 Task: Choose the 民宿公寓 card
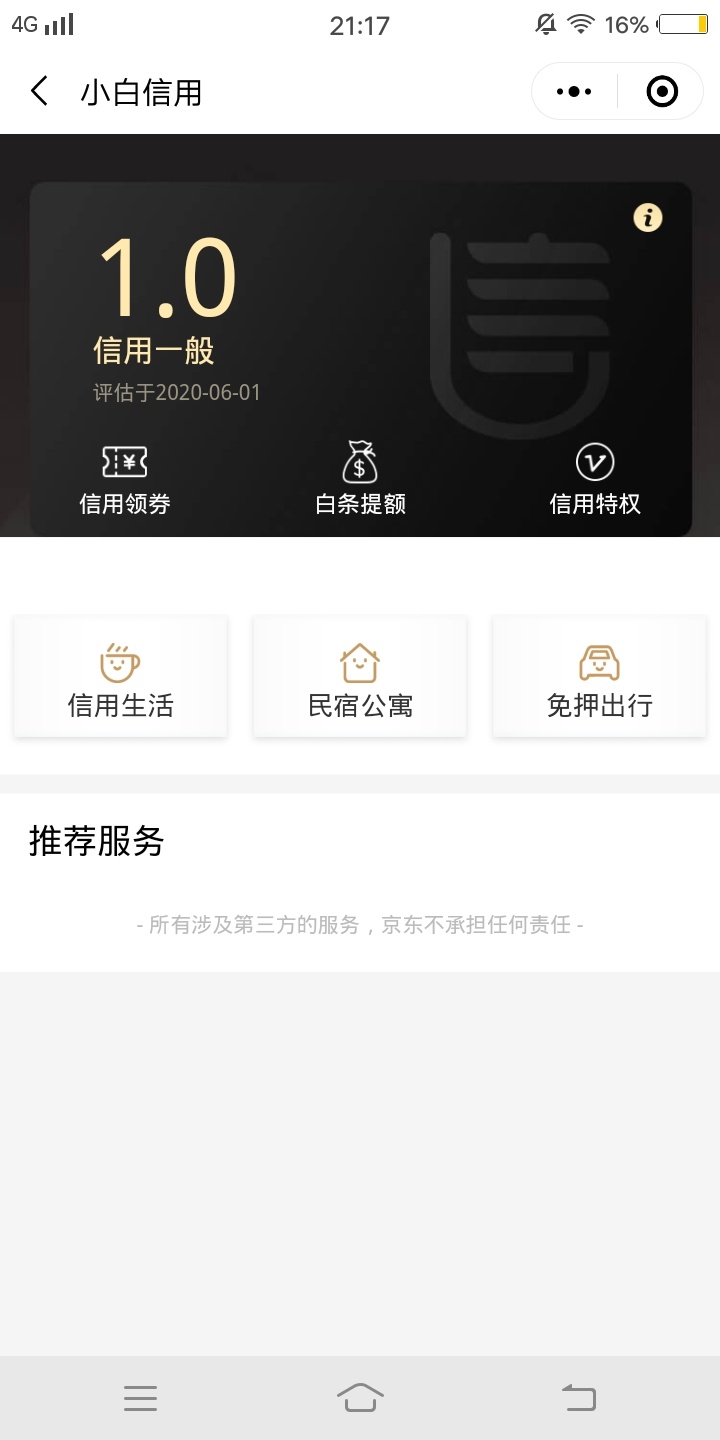(360, 677)
